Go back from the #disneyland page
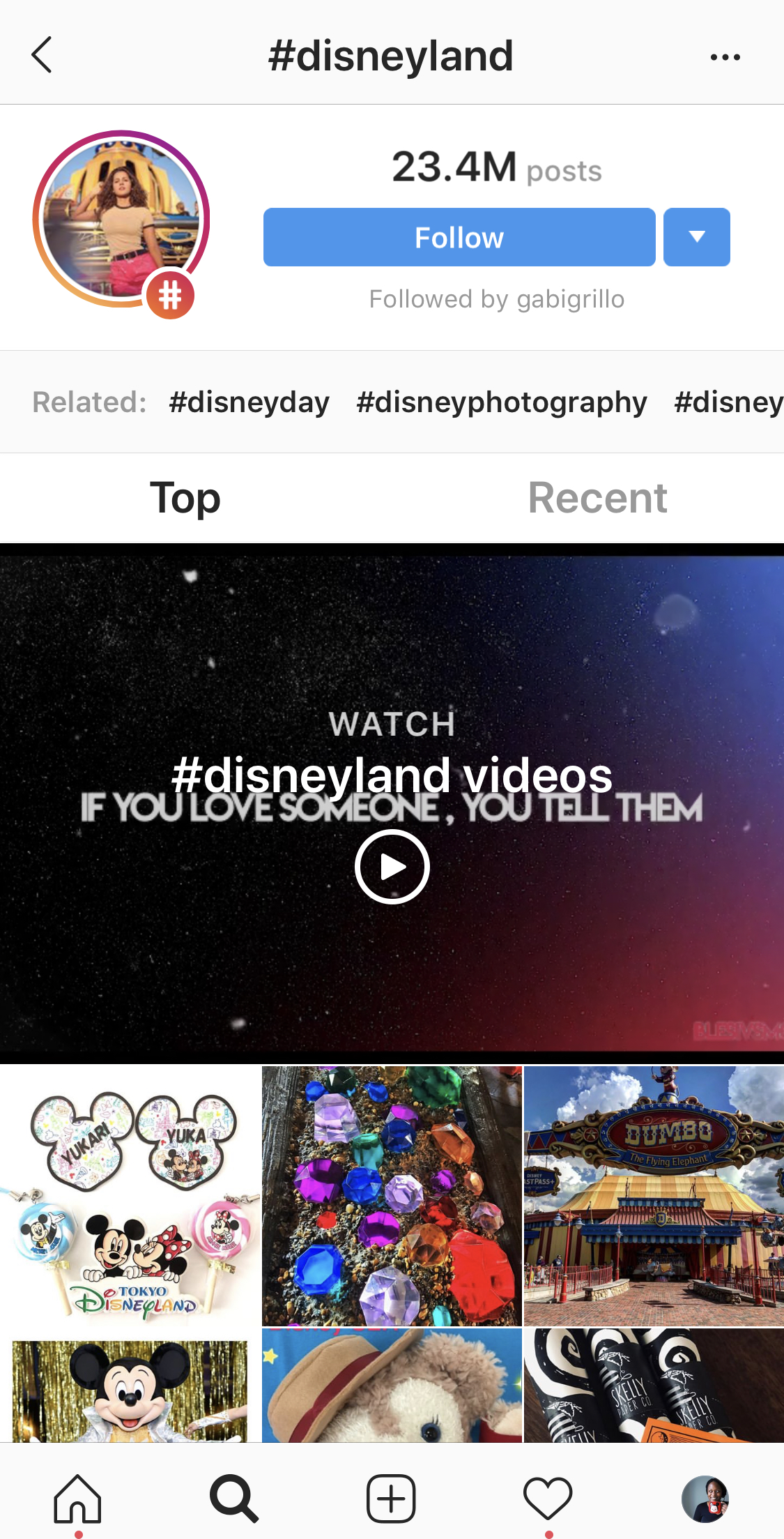This screenshot has width=784, height=1539. tap(42, 56)
